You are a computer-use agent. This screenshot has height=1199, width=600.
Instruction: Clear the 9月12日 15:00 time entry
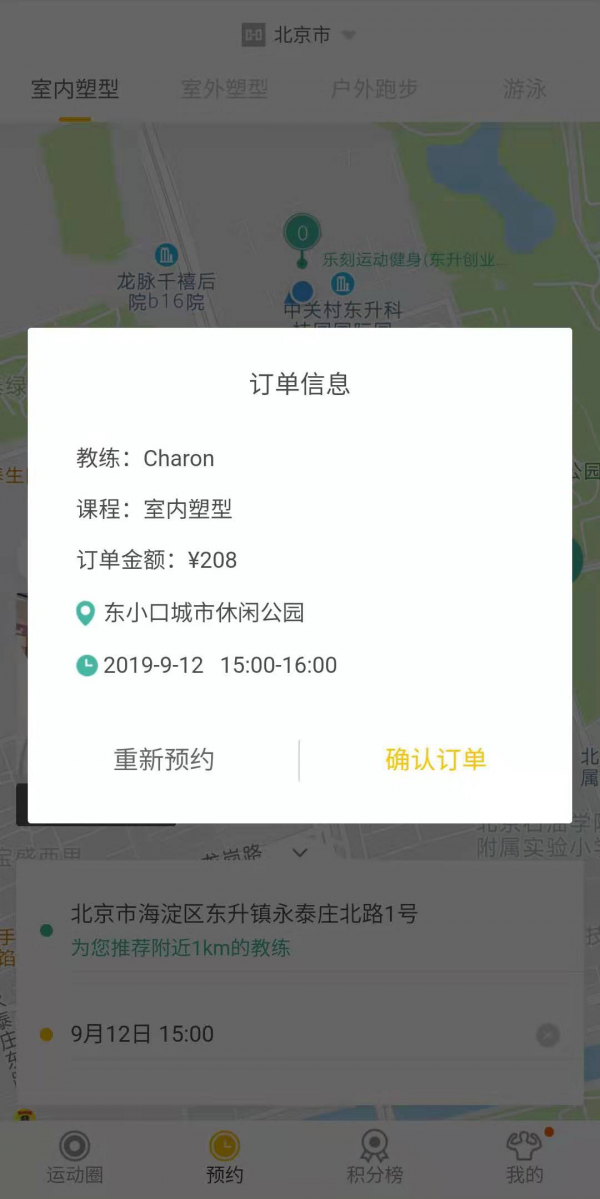pyautogui.click(x=547, y=1035)
